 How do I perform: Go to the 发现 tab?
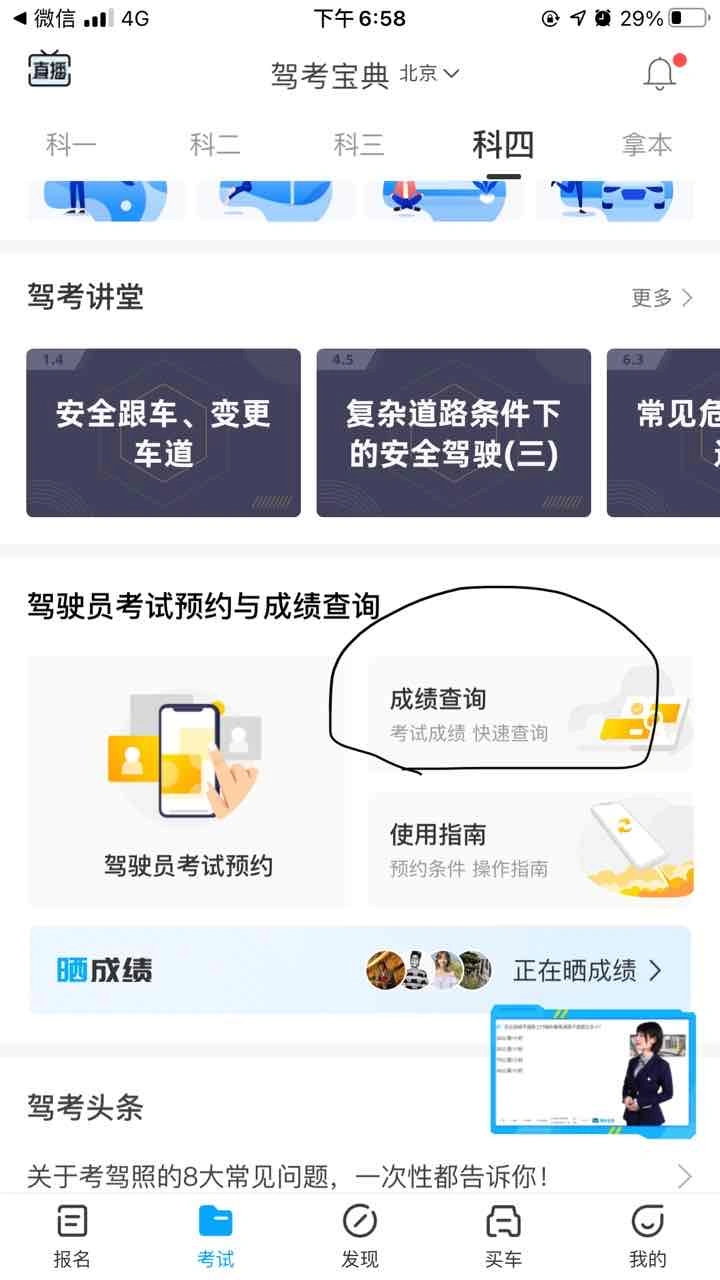click(x=360, y=1234)
